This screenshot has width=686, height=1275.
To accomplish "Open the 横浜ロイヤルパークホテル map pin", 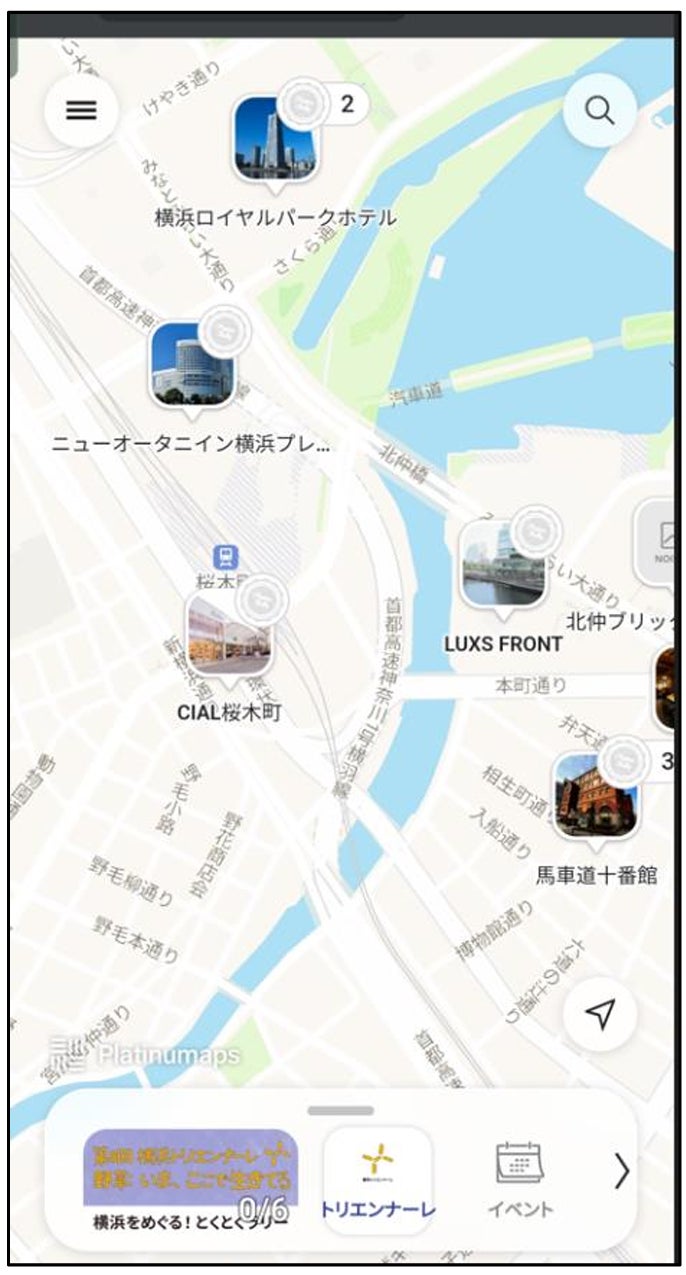I will [x=274, y=140].
